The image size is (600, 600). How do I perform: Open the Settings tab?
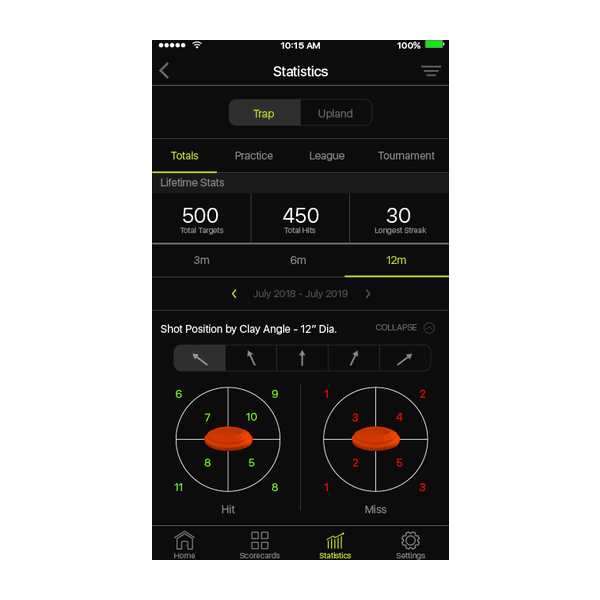click(410, 544)
